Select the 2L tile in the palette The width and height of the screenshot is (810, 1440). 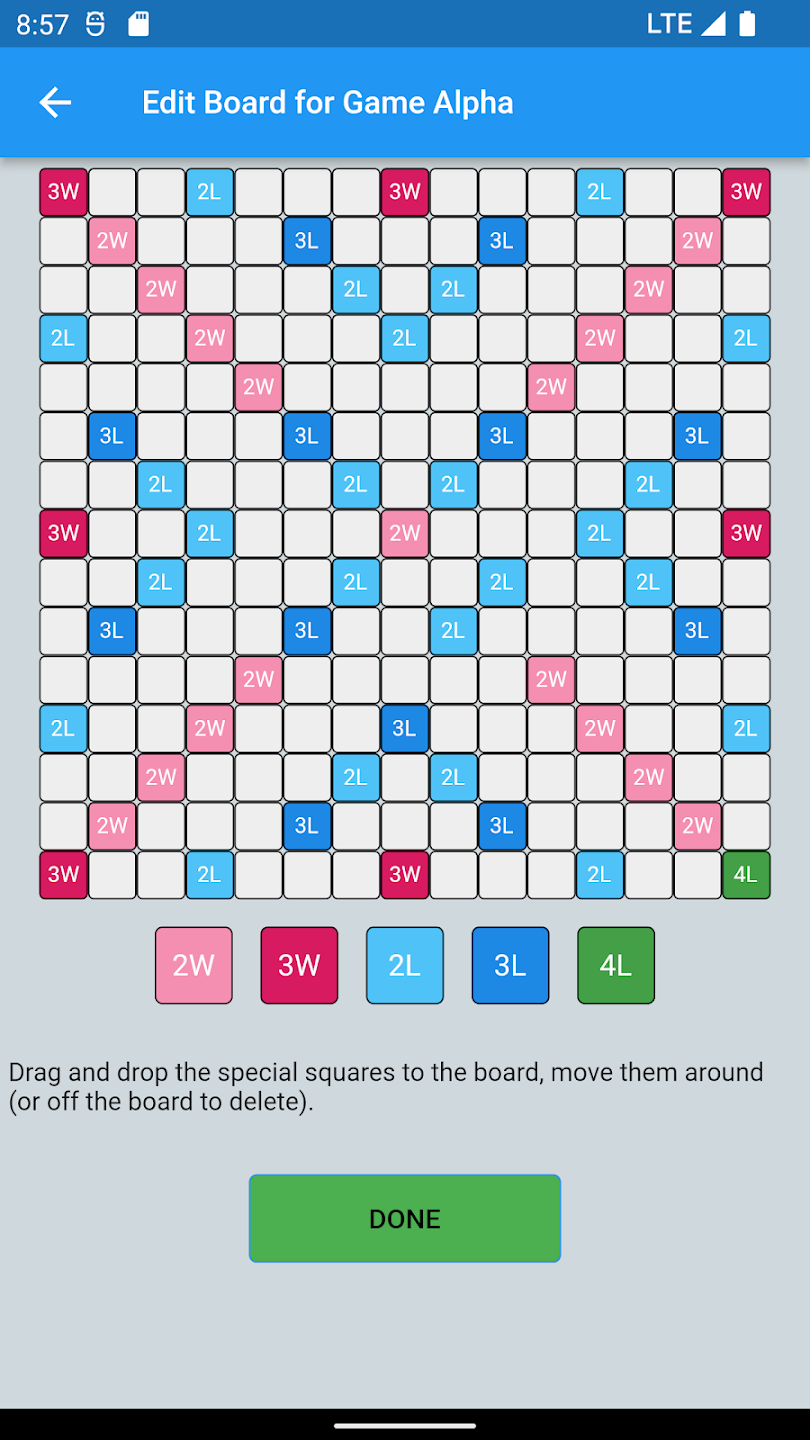pyautogui.click(x=405, y=965)
